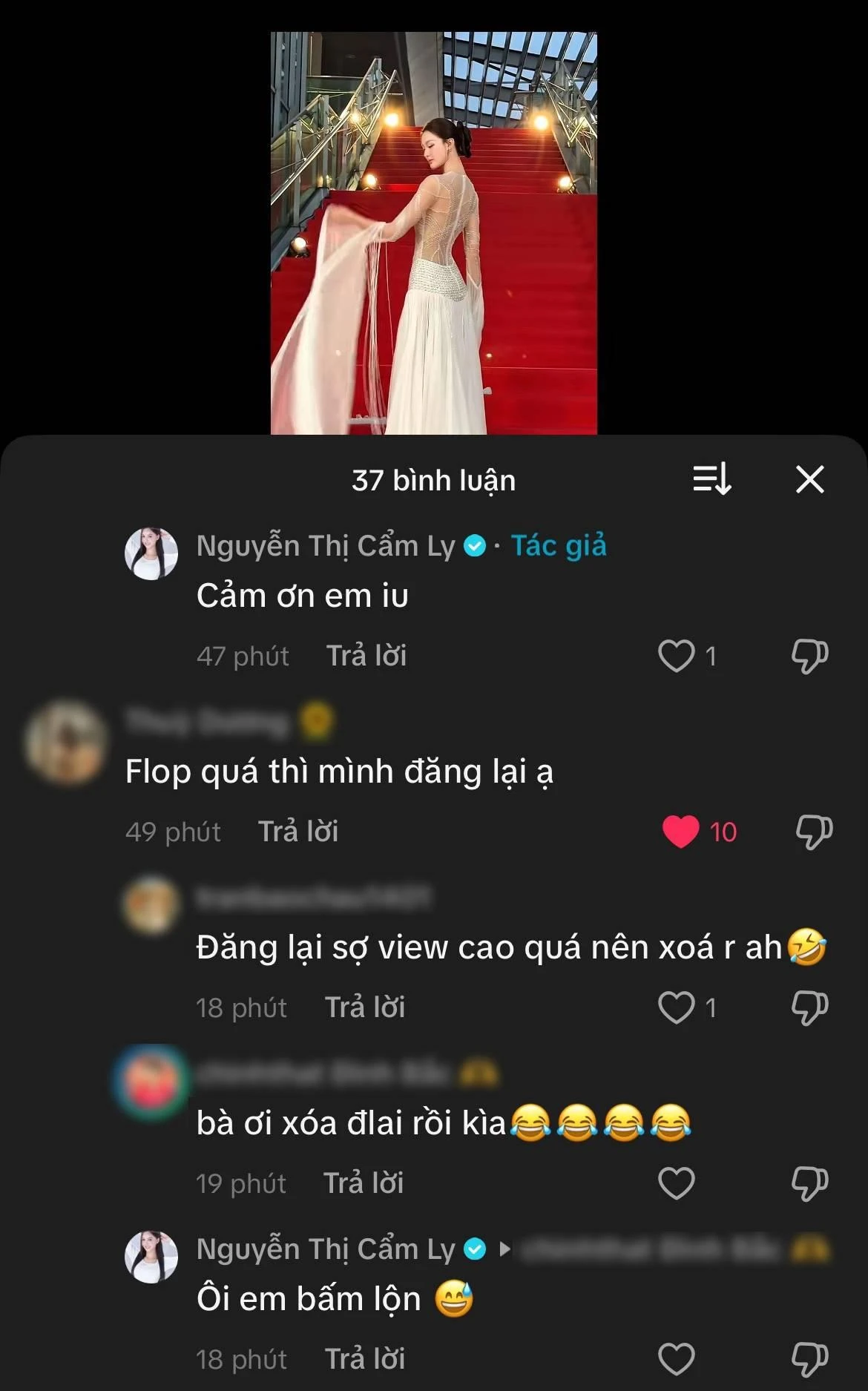868x1391 pixels.
Task: Close the comments panel
Action: [809, 479]
